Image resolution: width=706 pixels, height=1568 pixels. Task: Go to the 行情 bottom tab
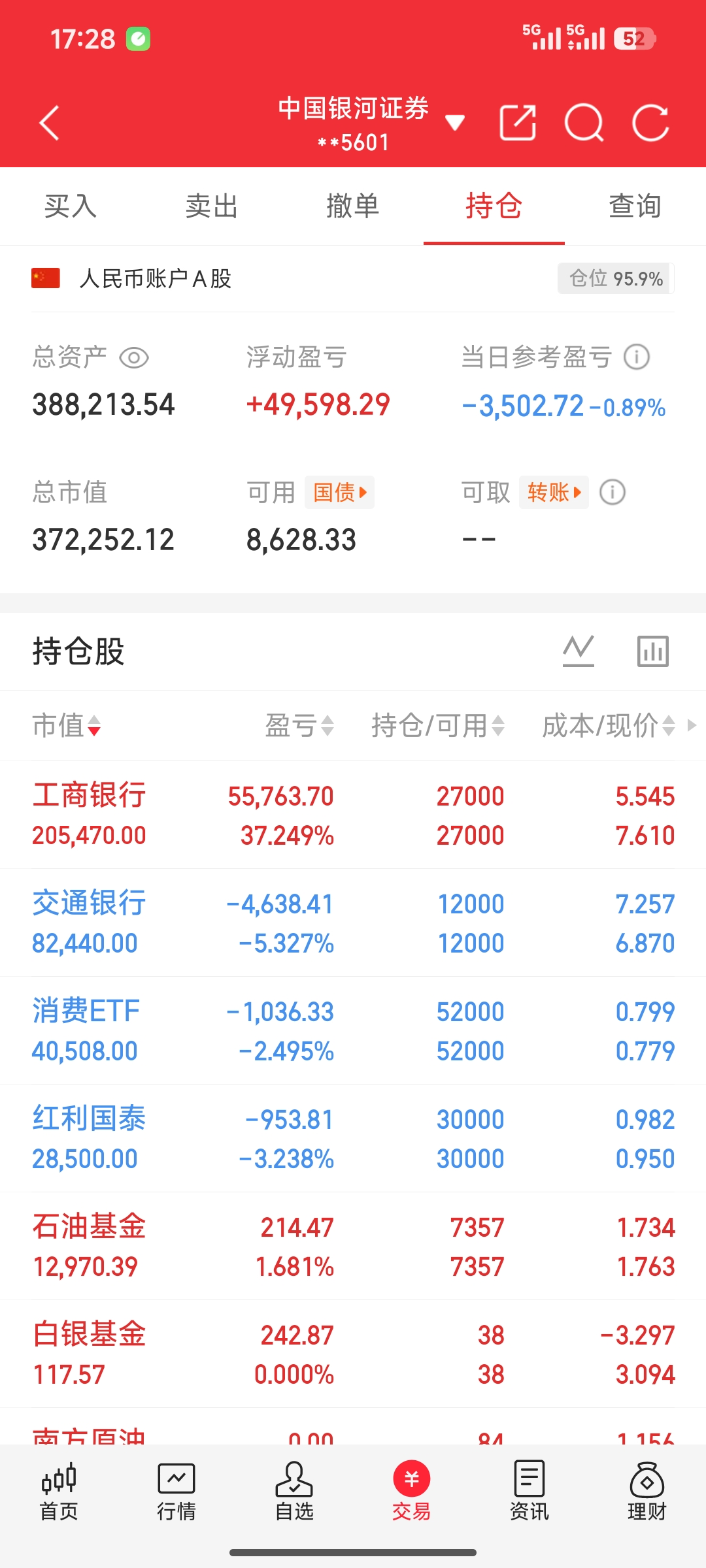(176, 1492)
